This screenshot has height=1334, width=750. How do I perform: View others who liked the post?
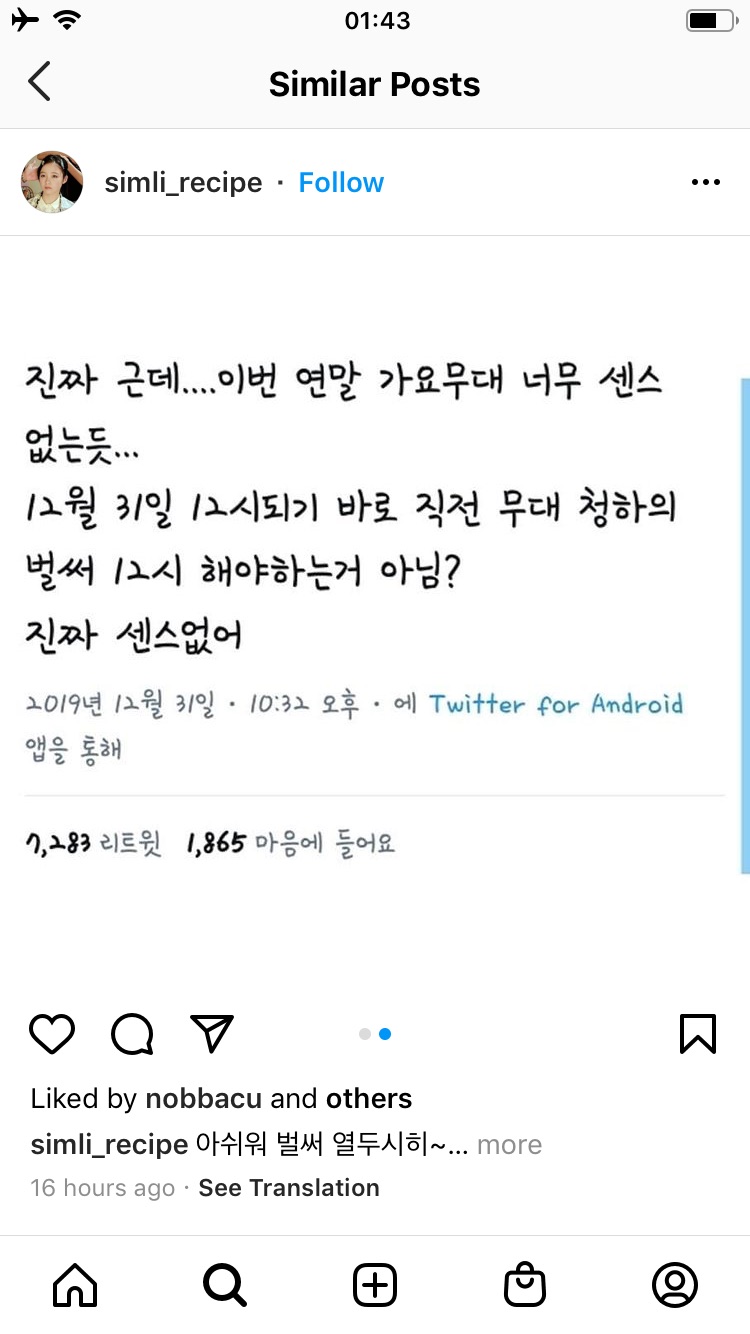(368, 1099)
